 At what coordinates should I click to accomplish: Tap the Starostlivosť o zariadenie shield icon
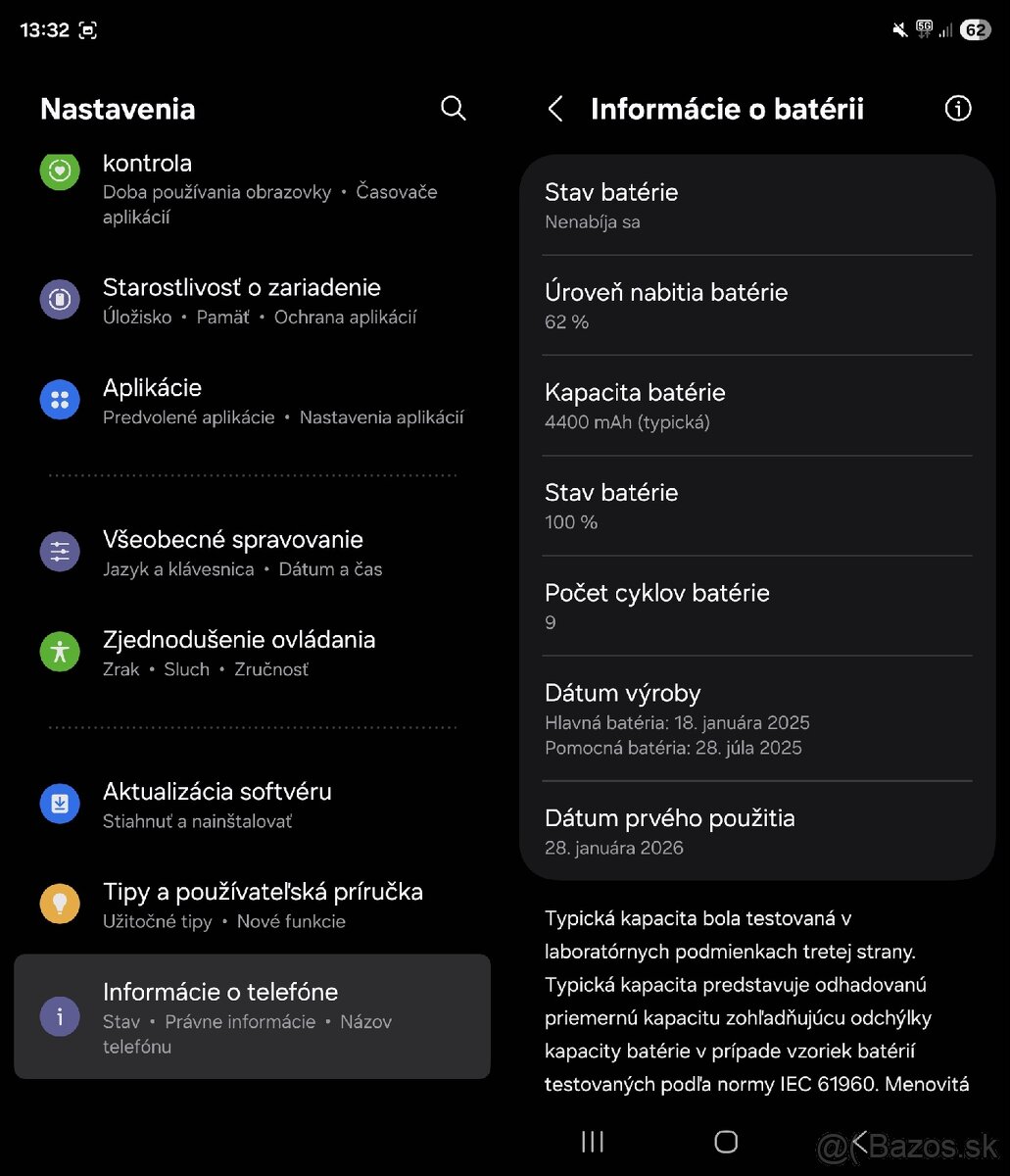[60, 299]
